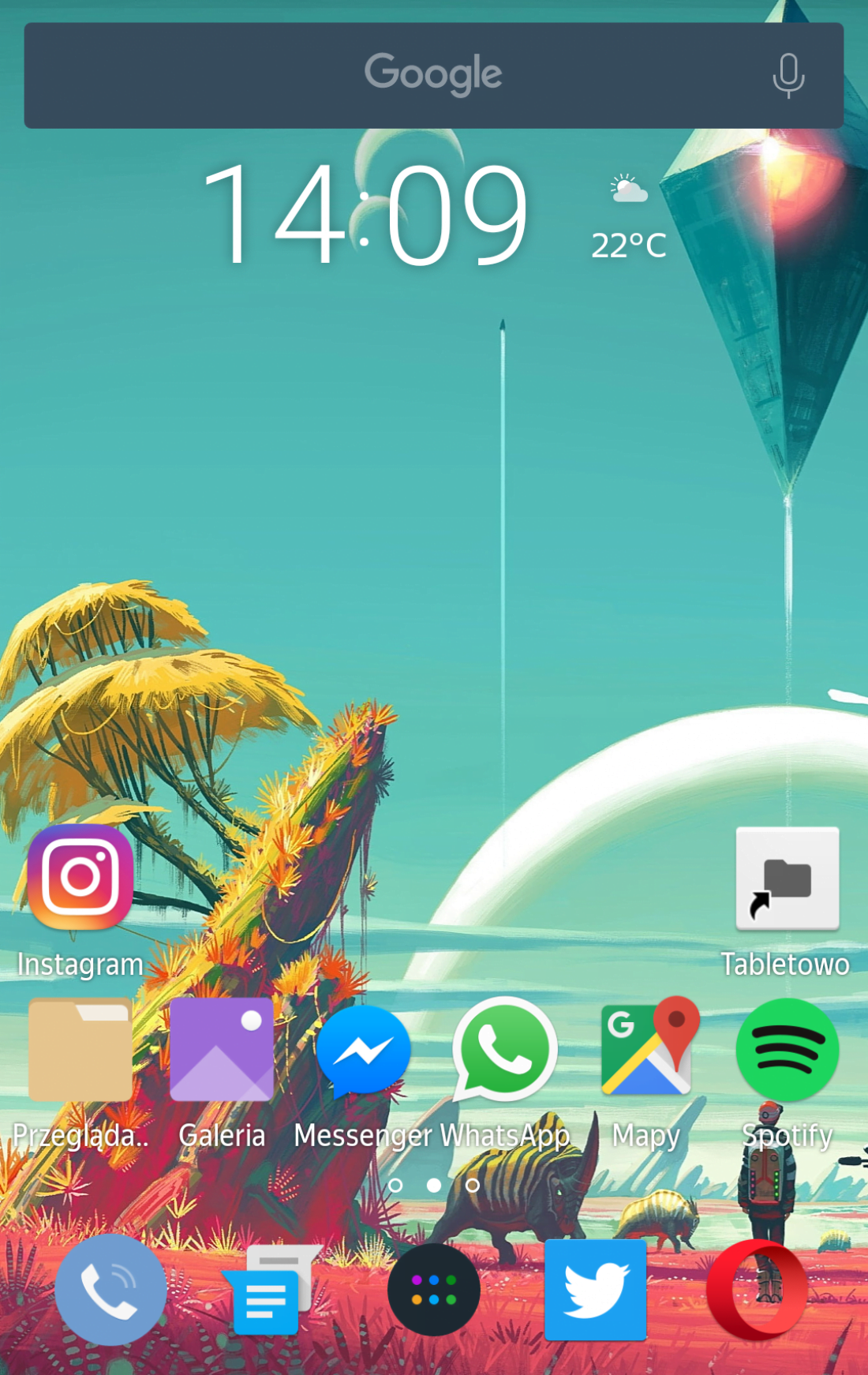Image resolution: width=868 pixels, height=1375 pixels.
Task: Launch Messenger
Action: [363, 1050]
